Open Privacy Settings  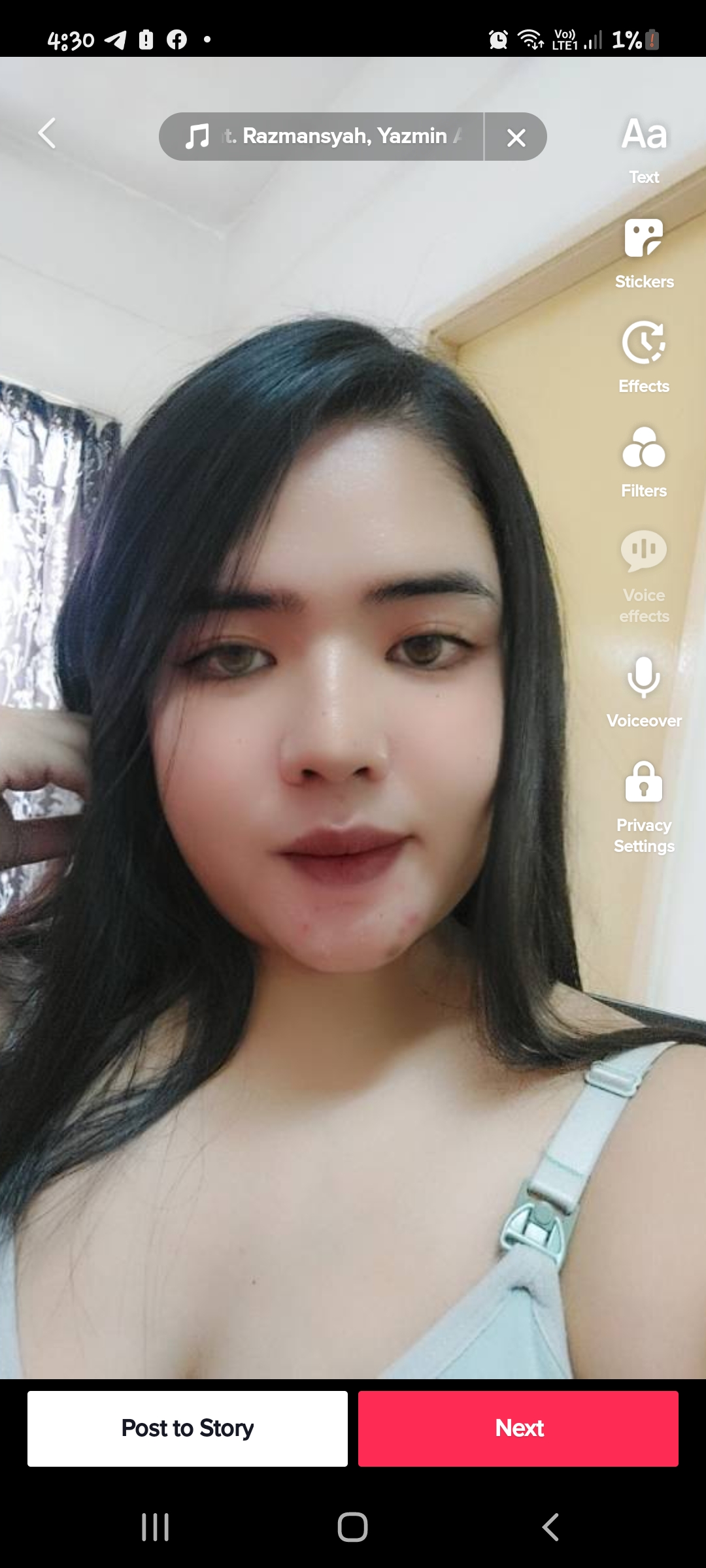[644, 808]
